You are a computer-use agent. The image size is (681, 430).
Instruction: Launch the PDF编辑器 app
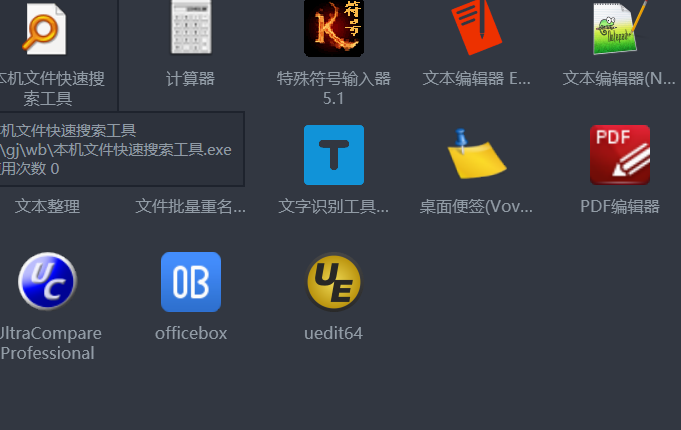click(619, 156)
